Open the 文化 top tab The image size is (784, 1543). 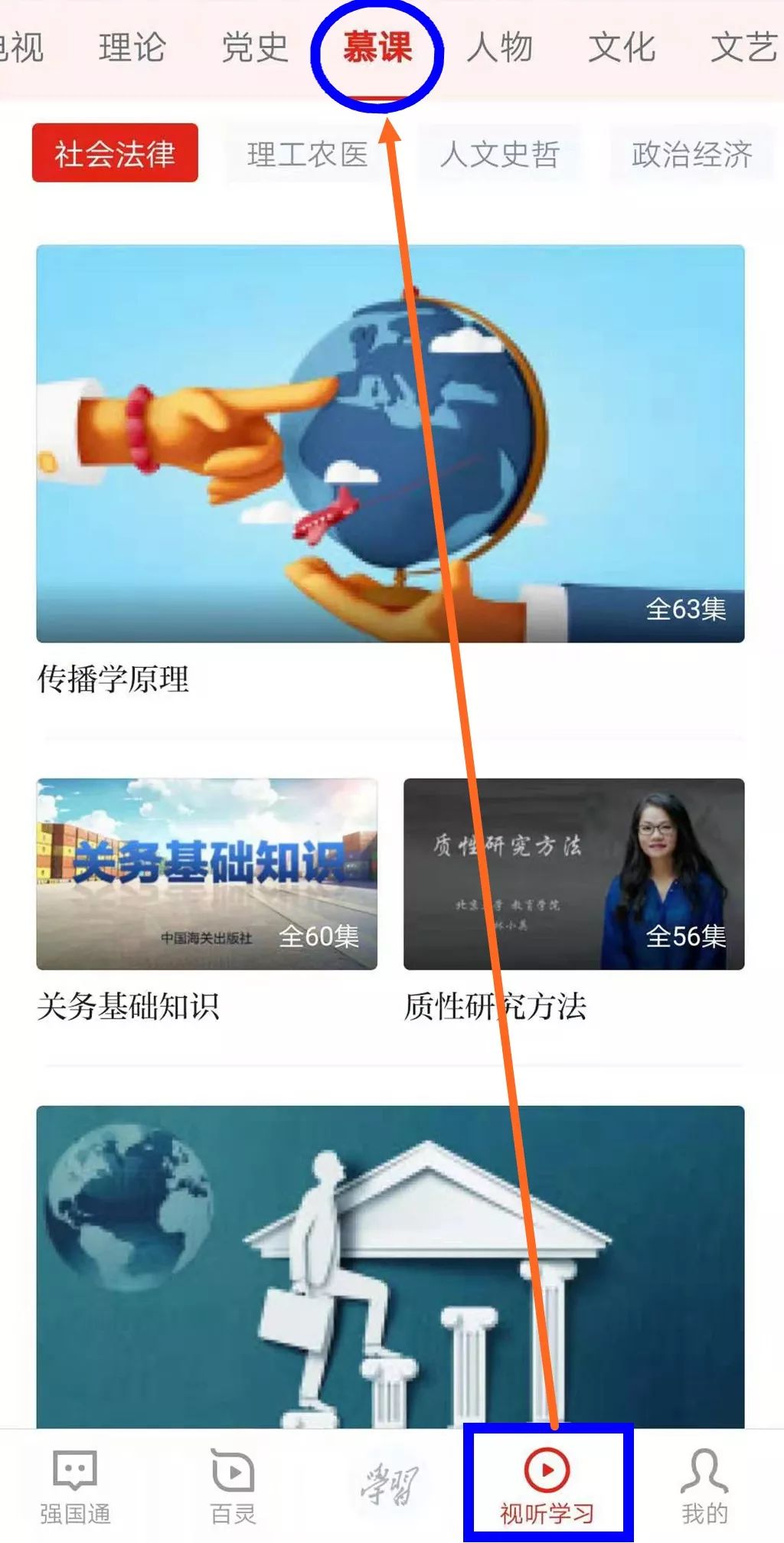point(622,47)
